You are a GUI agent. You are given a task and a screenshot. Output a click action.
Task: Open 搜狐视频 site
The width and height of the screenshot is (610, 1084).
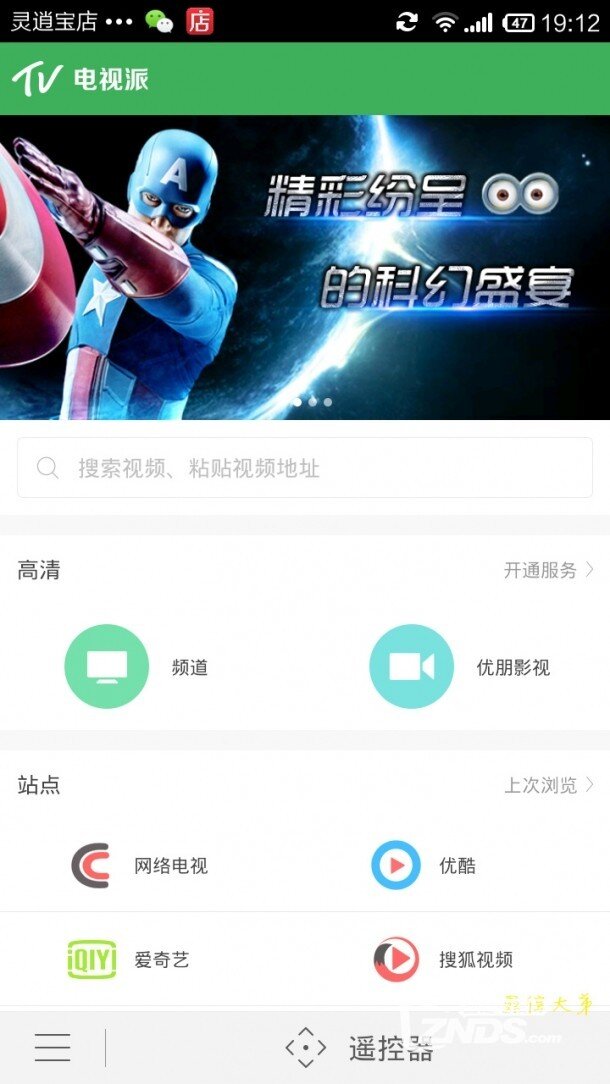click(443, 960)
